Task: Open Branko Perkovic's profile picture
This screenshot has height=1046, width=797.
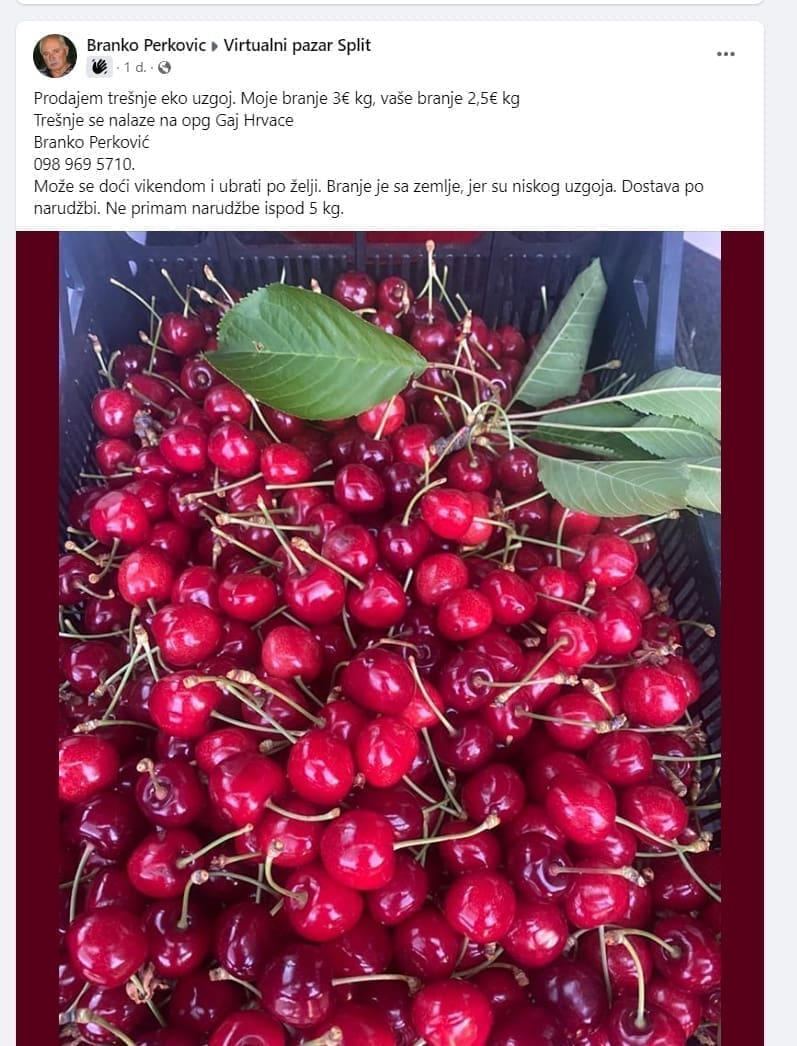Action: coord(55,56)
